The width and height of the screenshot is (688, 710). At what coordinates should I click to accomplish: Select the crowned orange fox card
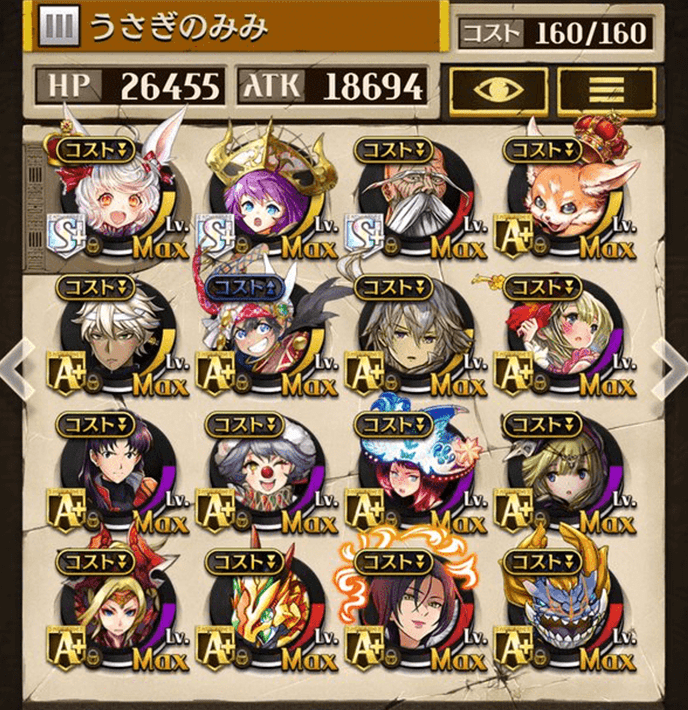click(x=564, y=196)
